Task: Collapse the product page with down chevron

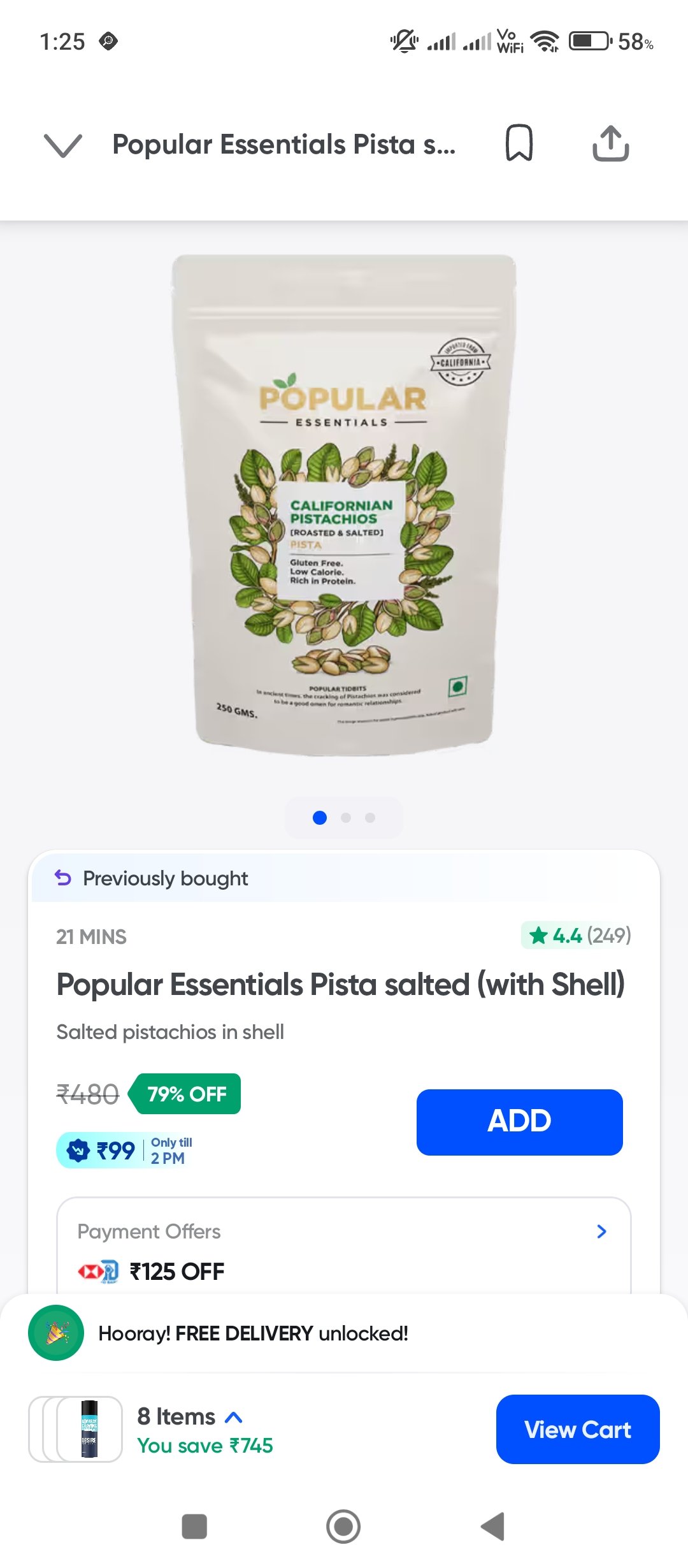Action: [x=63, y=145]
